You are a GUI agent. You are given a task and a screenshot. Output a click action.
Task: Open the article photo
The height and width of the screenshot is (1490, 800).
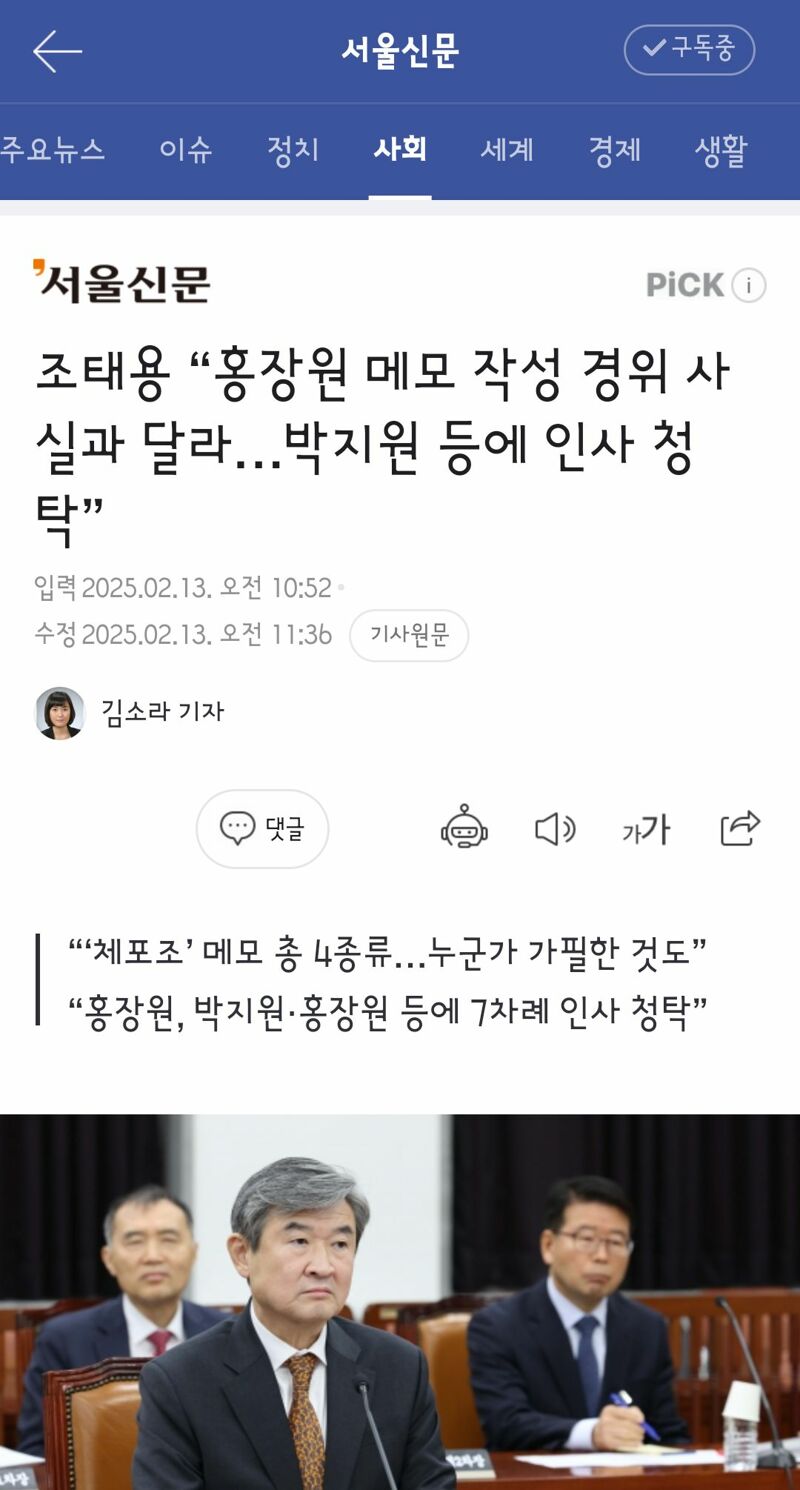(400, 1302)
